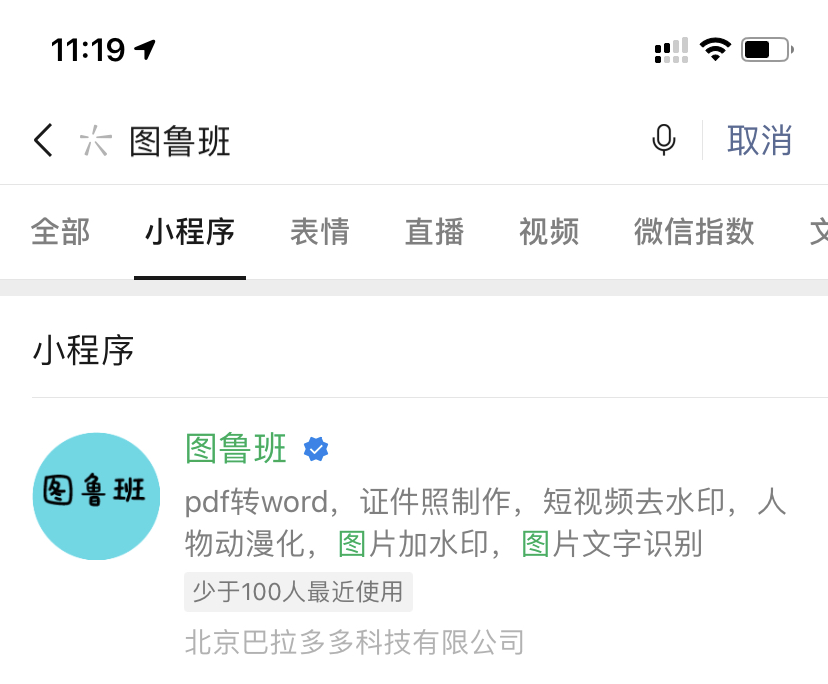The image size is (828, 684).
Task: Start voice search with the microphone
Action: coord(663,141)
